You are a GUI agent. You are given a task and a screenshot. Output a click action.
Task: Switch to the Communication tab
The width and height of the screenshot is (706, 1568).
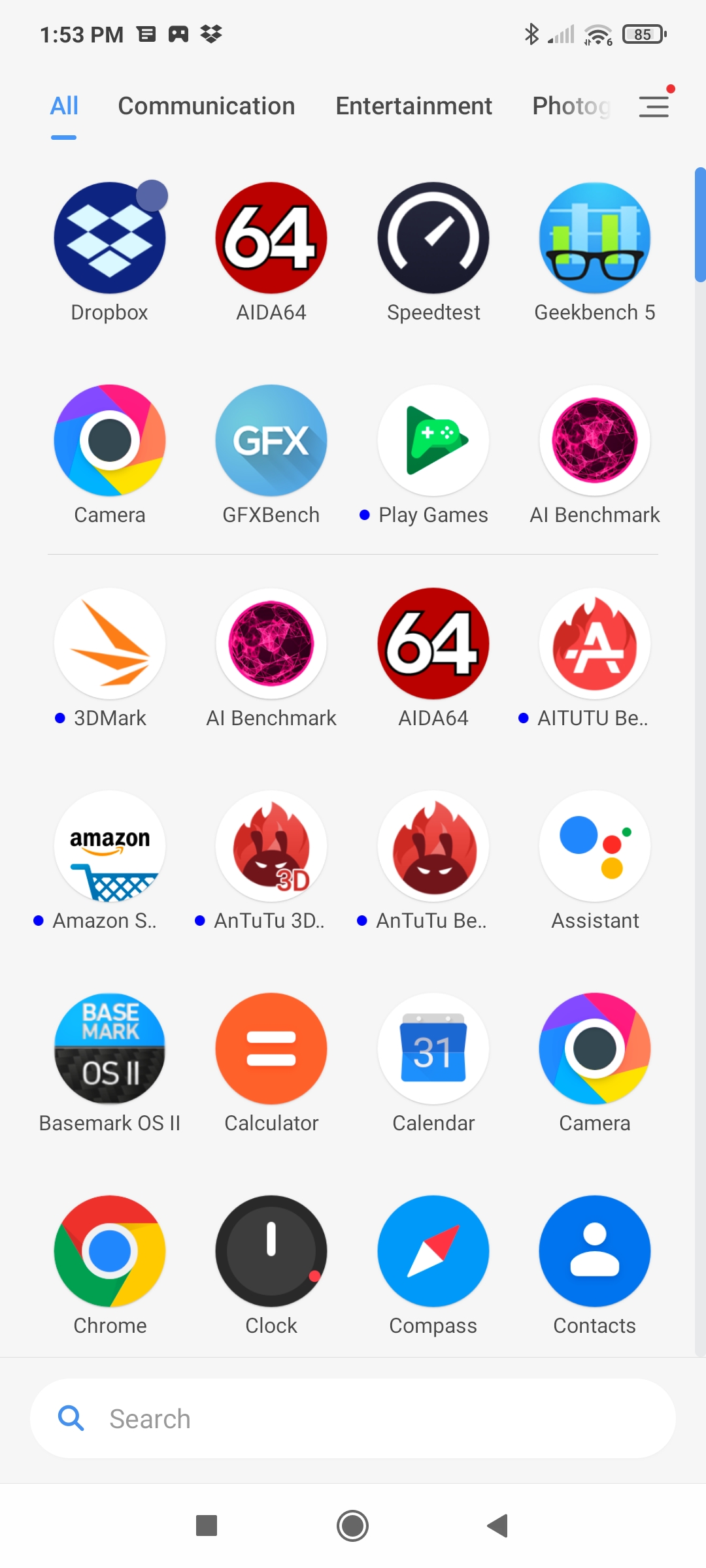(207, 106)
